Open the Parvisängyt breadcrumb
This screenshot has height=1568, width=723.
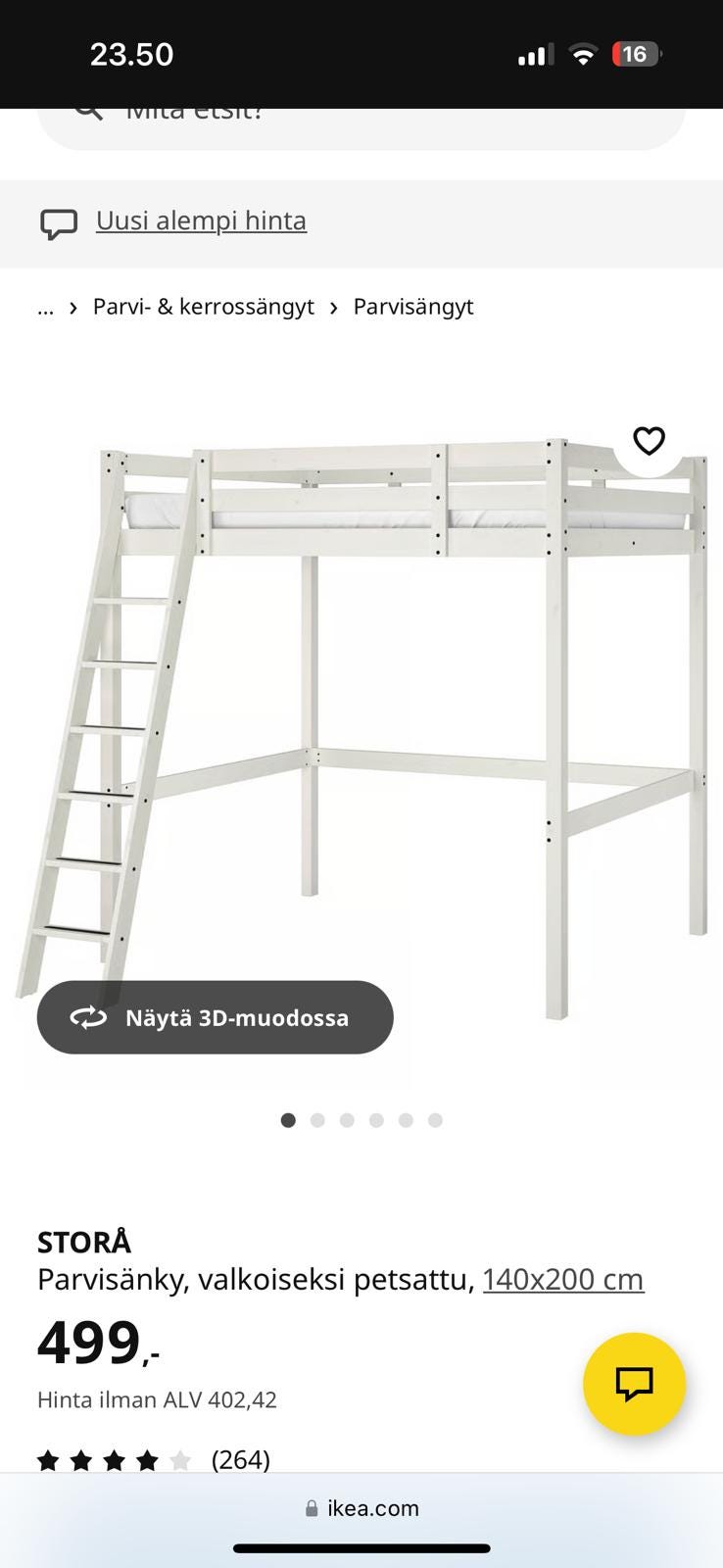click(412, 307)
